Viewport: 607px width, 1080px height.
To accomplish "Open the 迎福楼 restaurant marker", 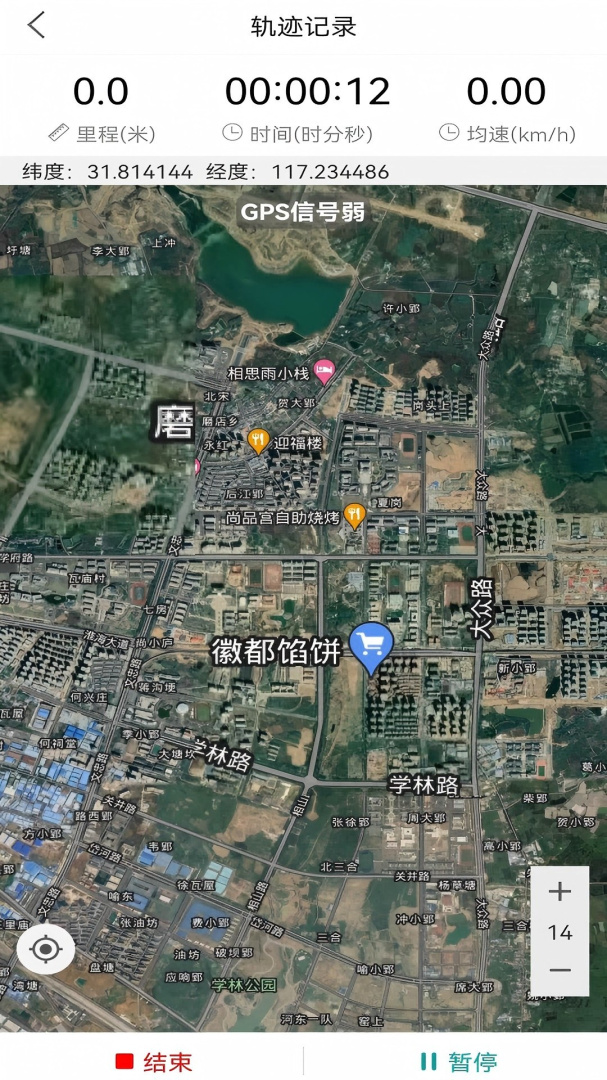I will click(258, 439).
